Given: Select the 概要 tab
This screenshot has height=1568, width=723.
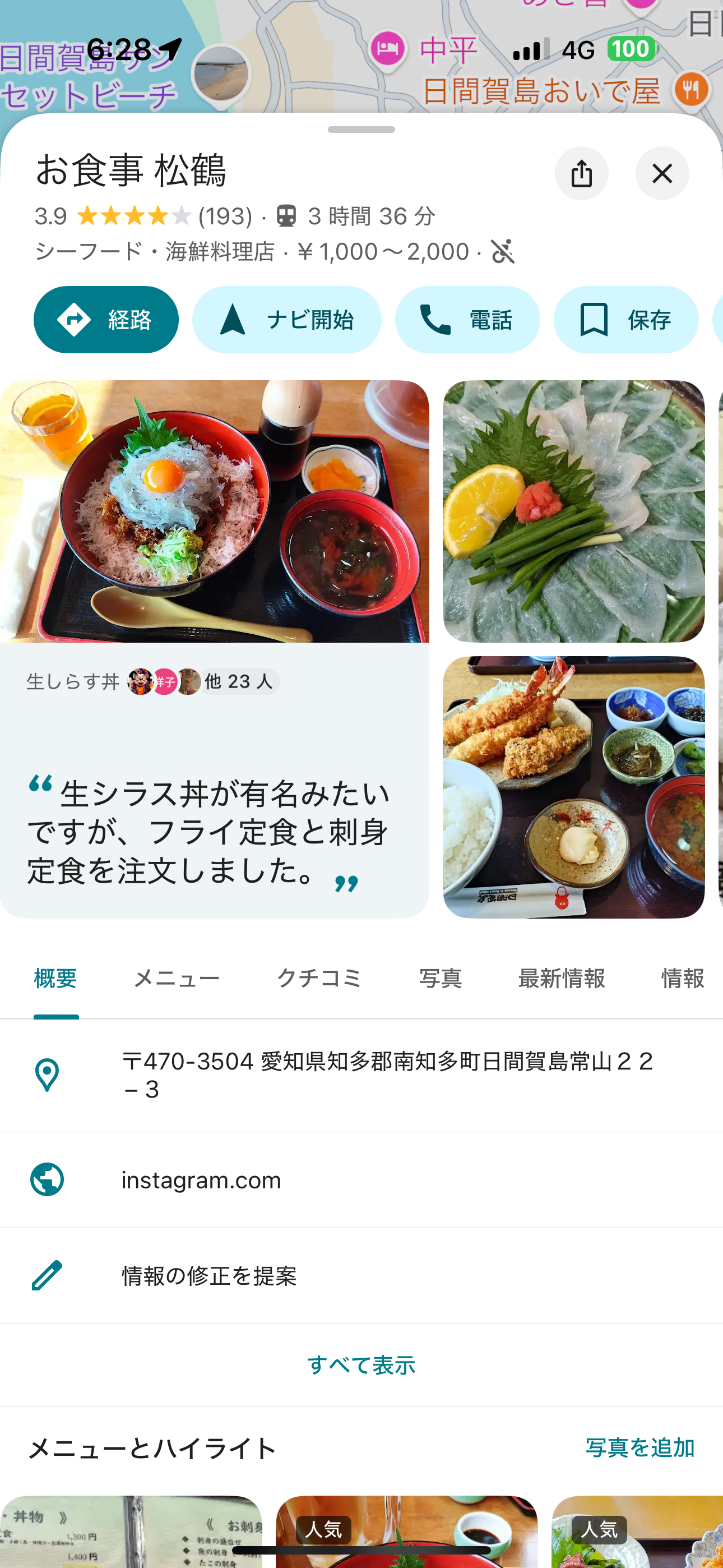Looking at the screenshot, I should [55, 978].
